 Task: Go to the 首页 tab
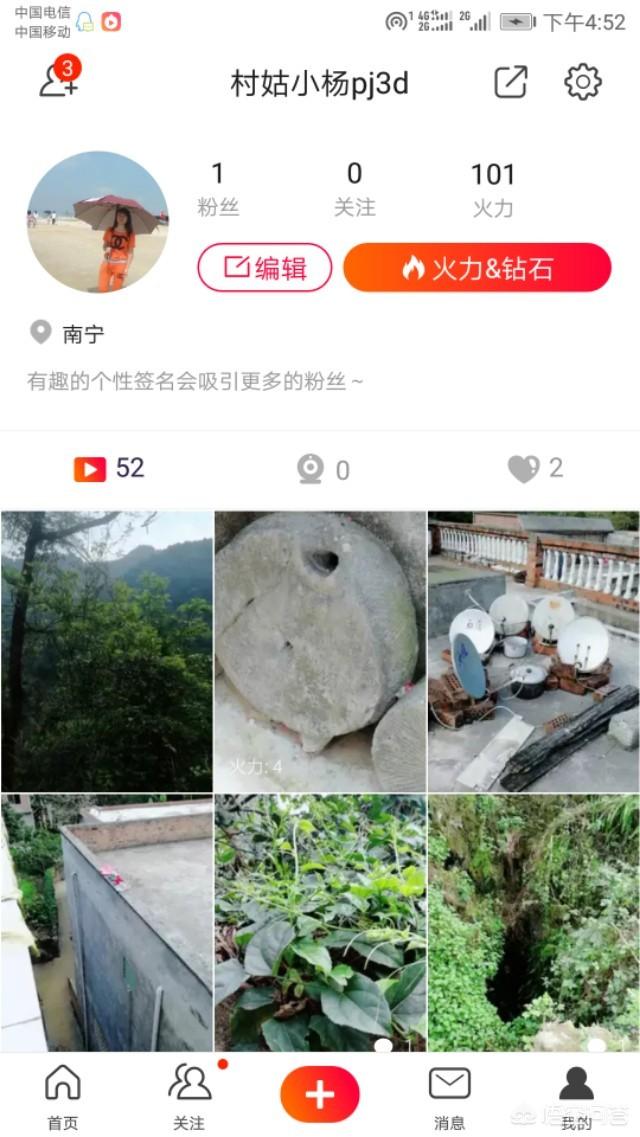click(x=63, y=1096)
